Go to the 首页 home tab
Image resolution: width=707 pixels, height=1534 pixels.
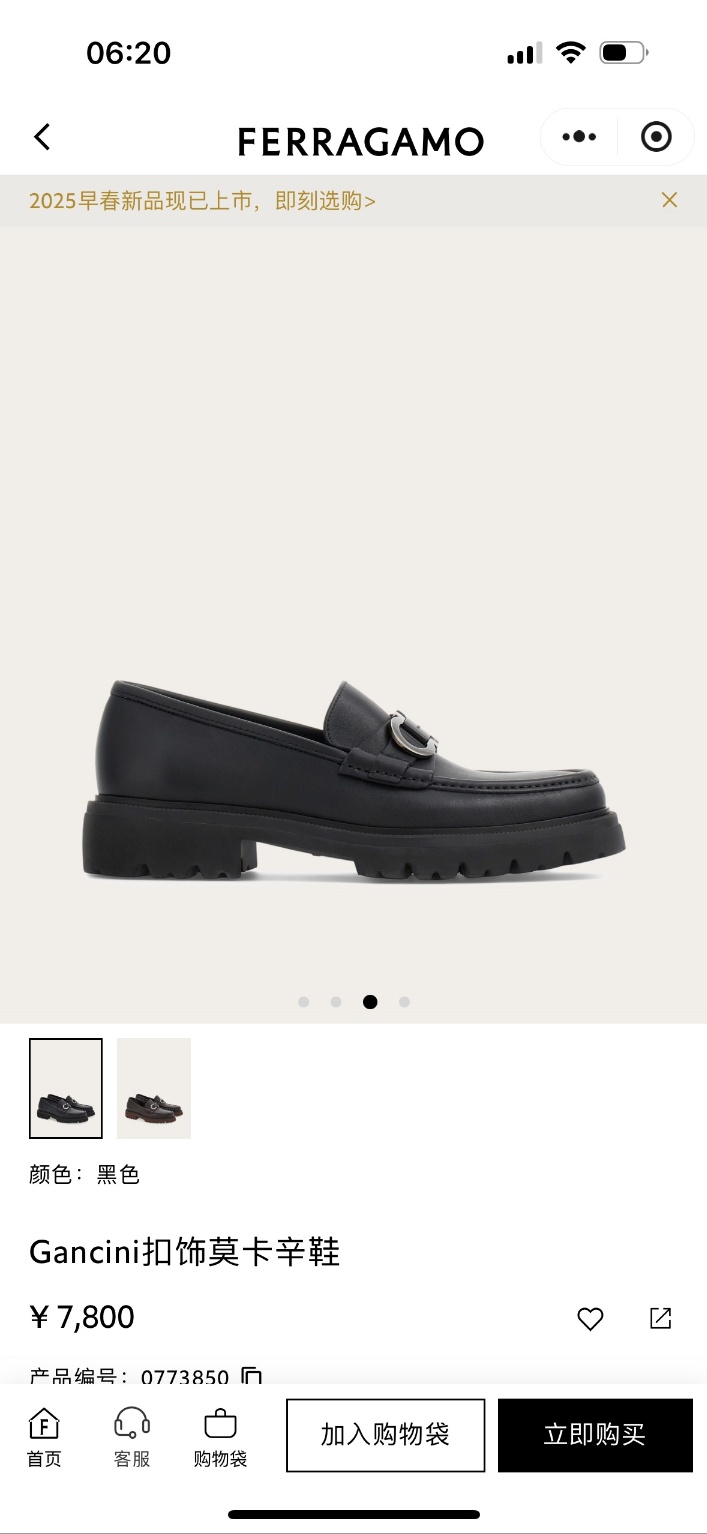[44, 1437]
